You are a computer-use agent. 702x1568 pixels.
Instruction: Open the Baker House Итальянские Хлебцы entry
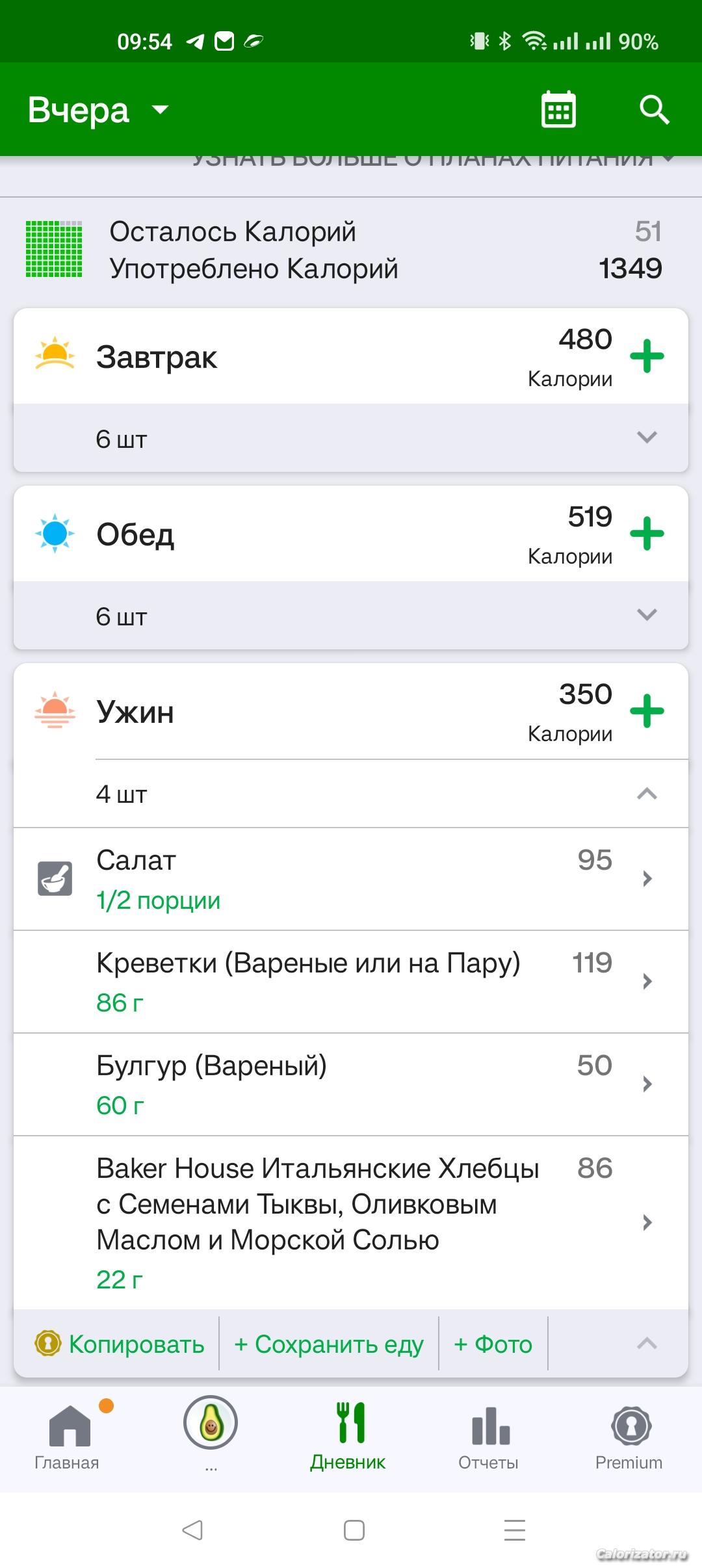coord(351,1222)
